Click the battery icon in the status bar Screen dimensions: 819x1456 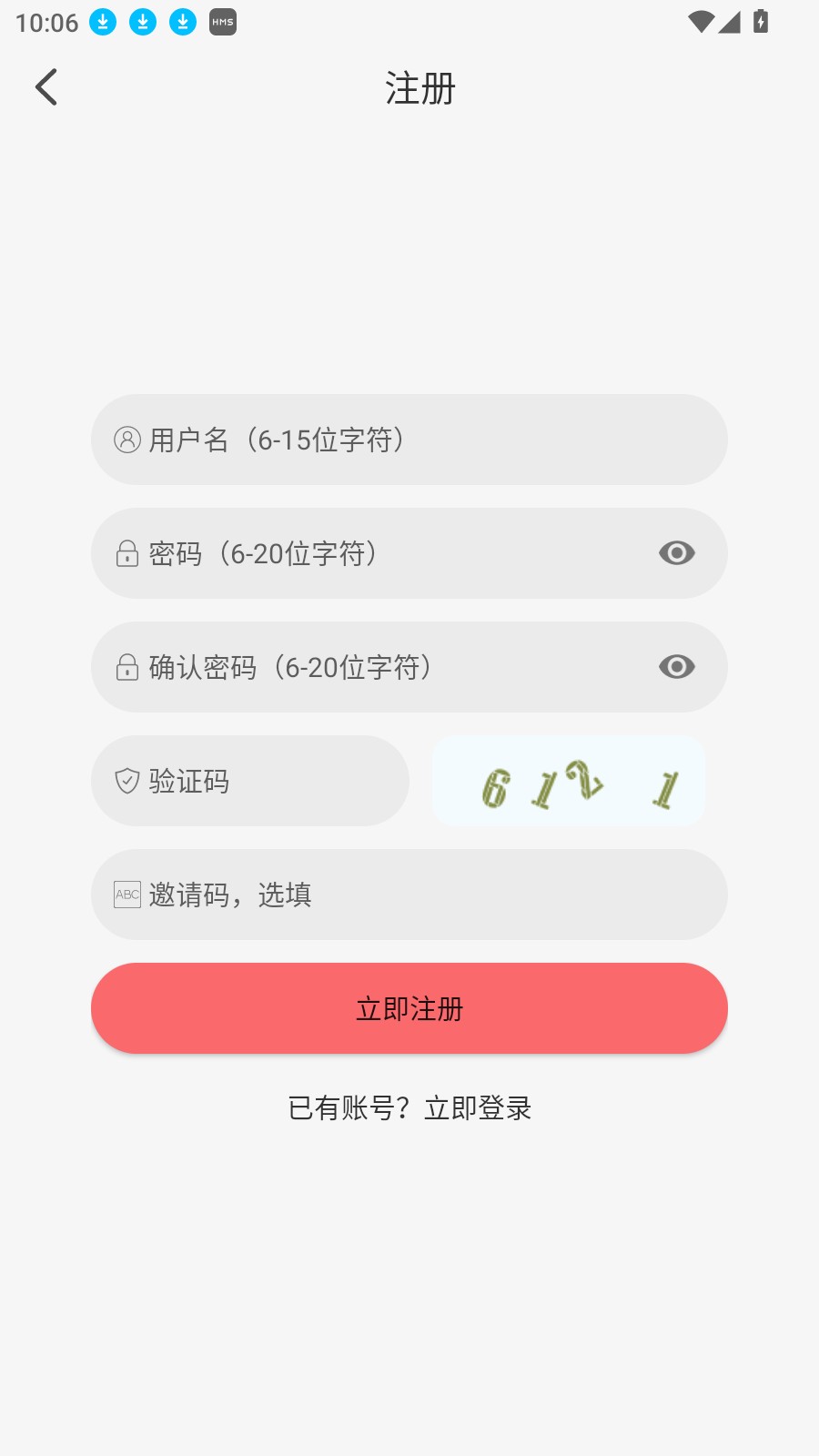click(762, 21)
